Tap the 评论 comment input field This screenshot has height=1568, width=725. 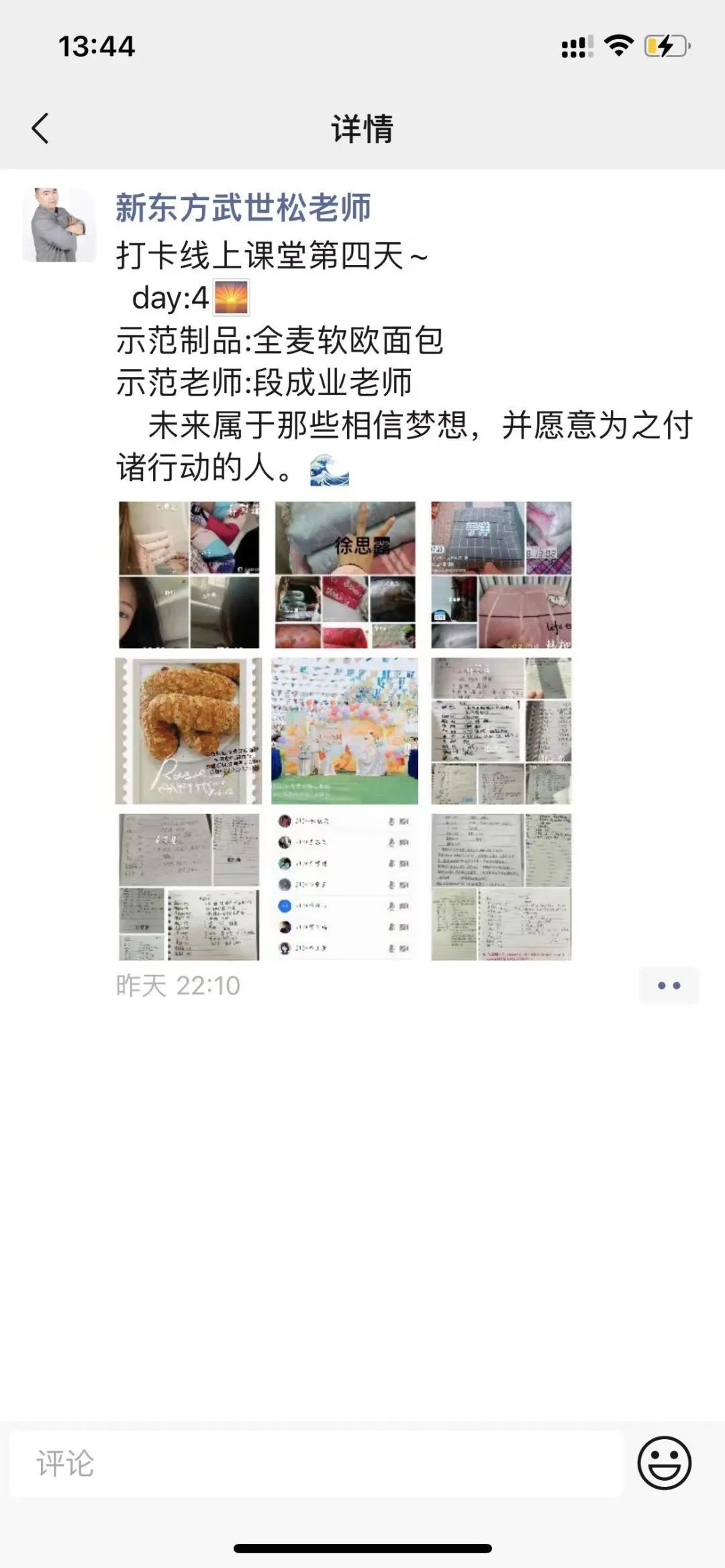pyautogui.click(x=316, y=1463)
